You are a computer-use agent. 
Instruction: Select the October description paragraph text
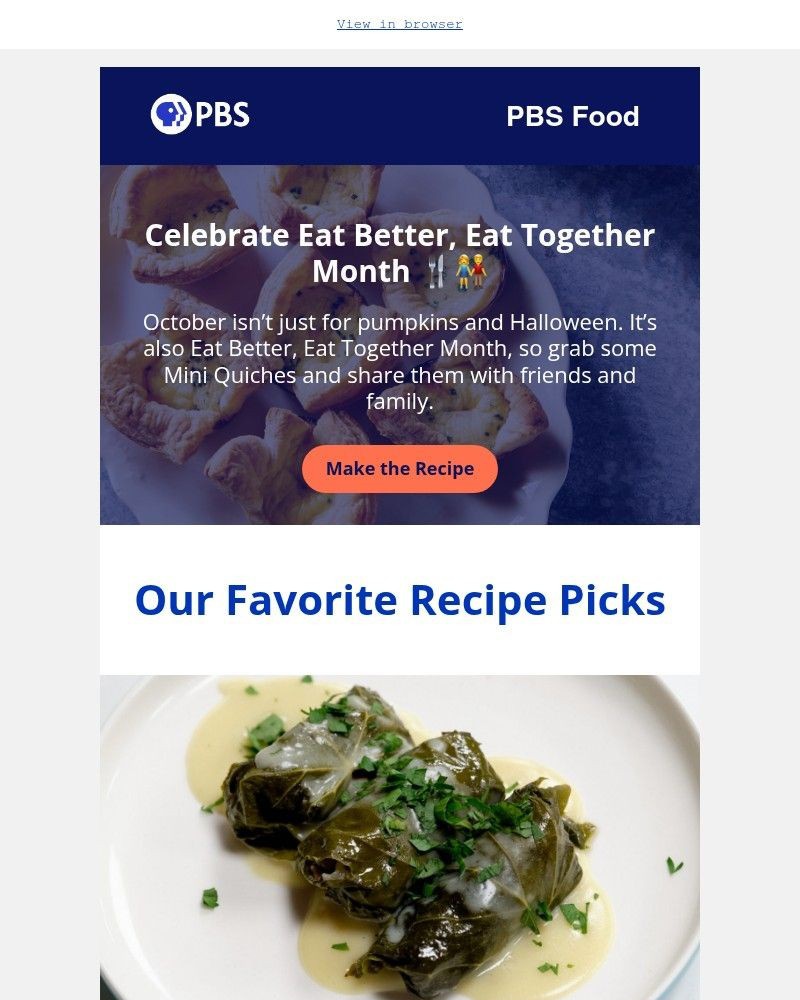tap(400, 348)
